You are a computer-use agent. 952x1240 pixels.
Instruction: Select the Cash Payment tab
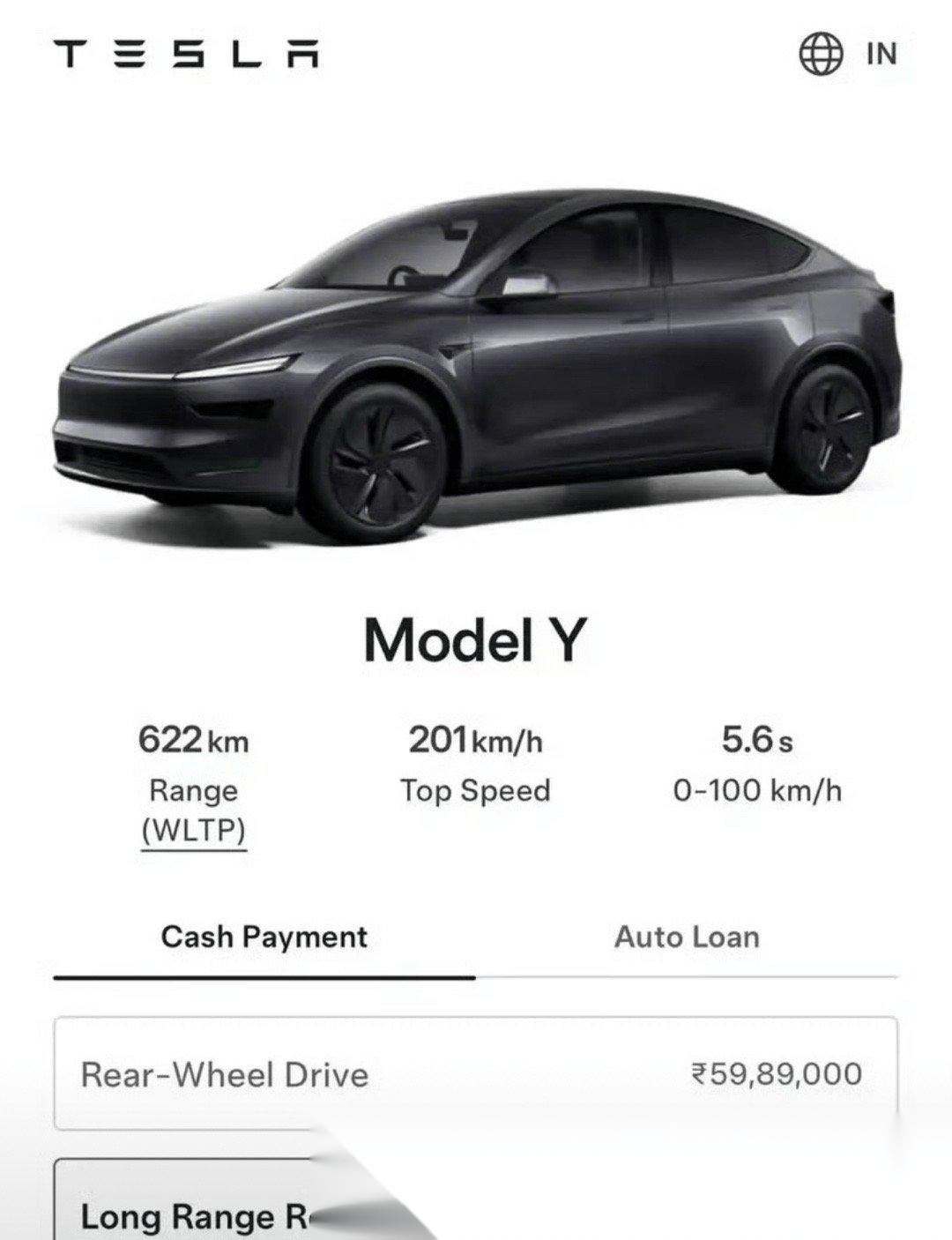(264, 937)
